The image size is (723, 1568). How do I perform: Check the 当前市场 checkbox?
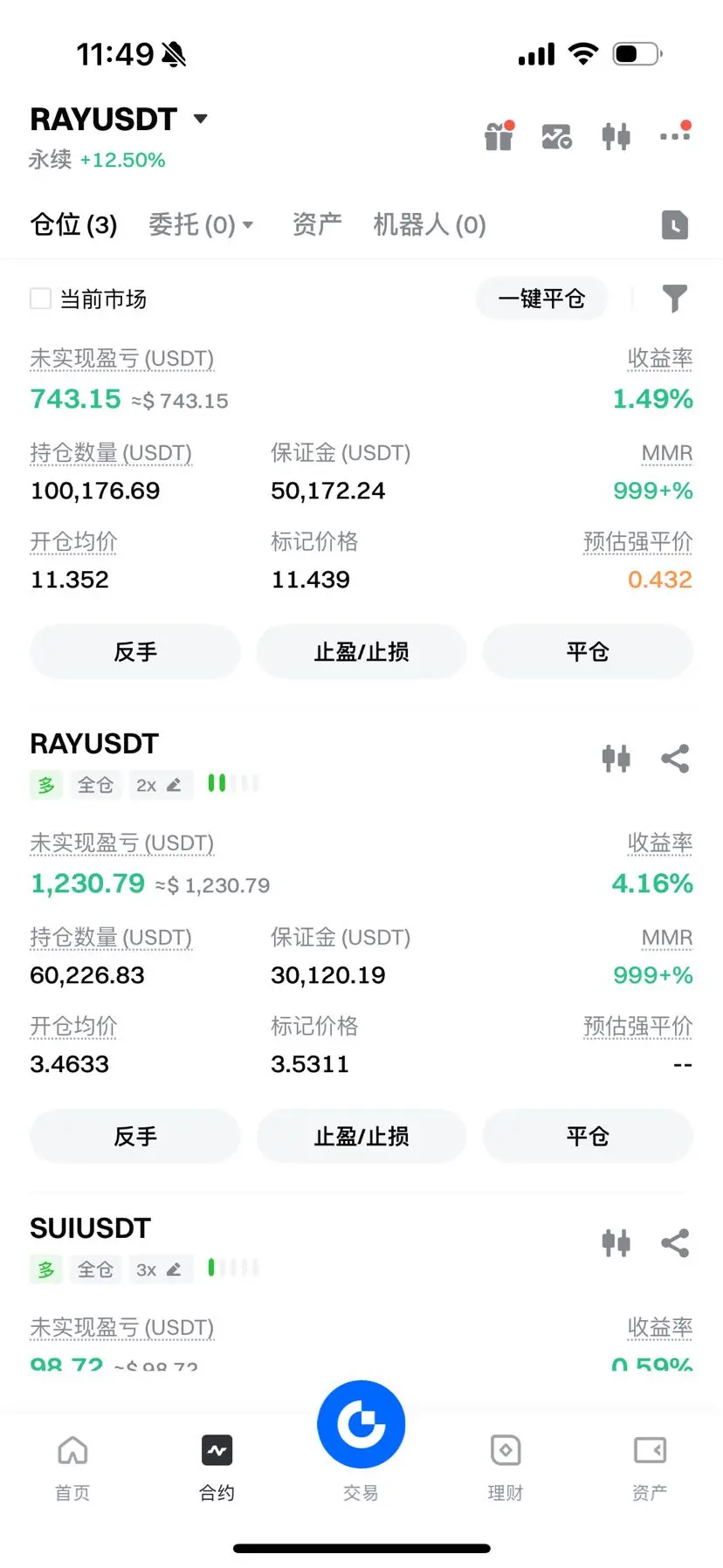click(x=41, y=299)
